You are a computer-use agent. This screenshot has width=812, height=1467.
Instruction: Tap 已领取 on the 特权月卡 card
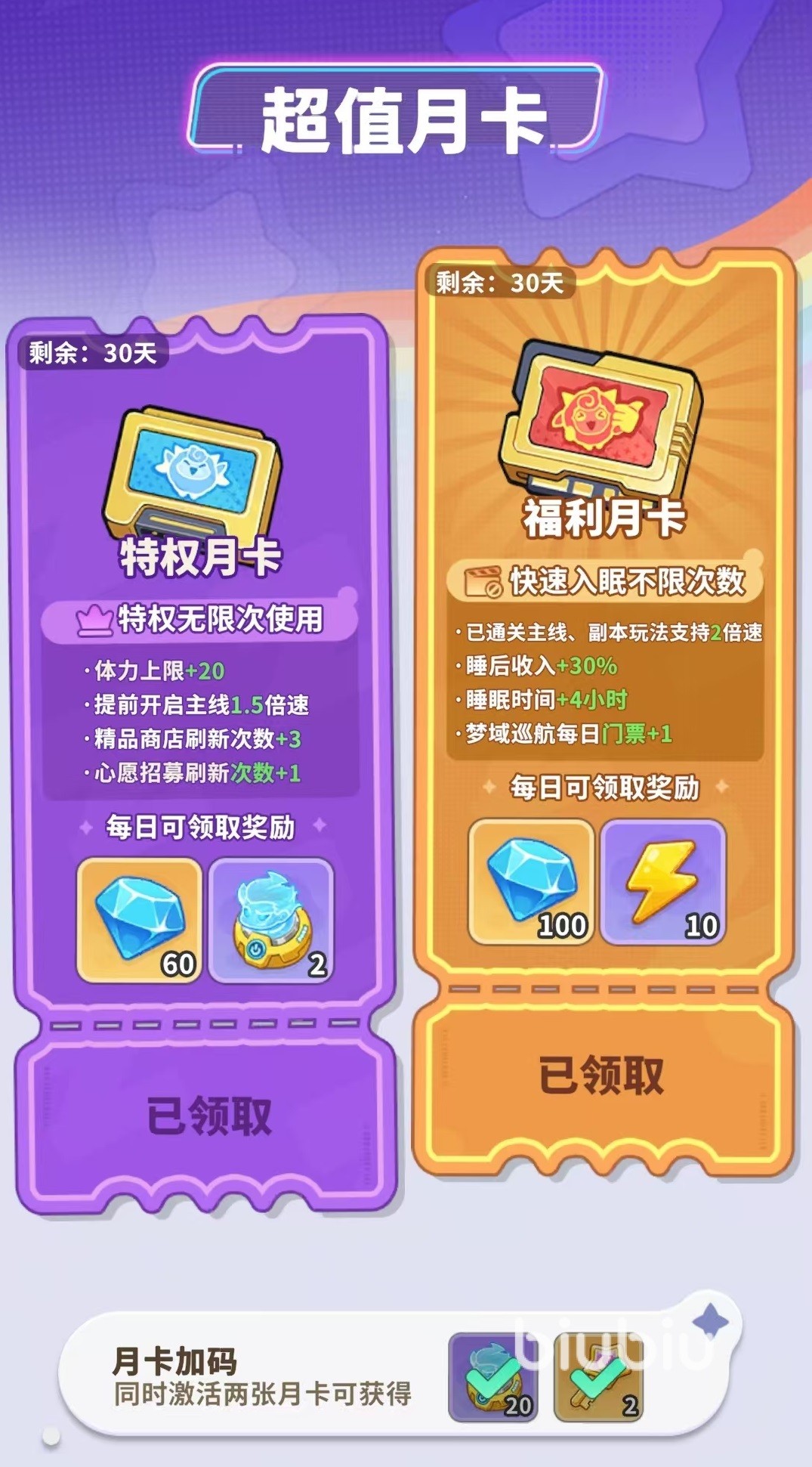[x=208, y=1115]
